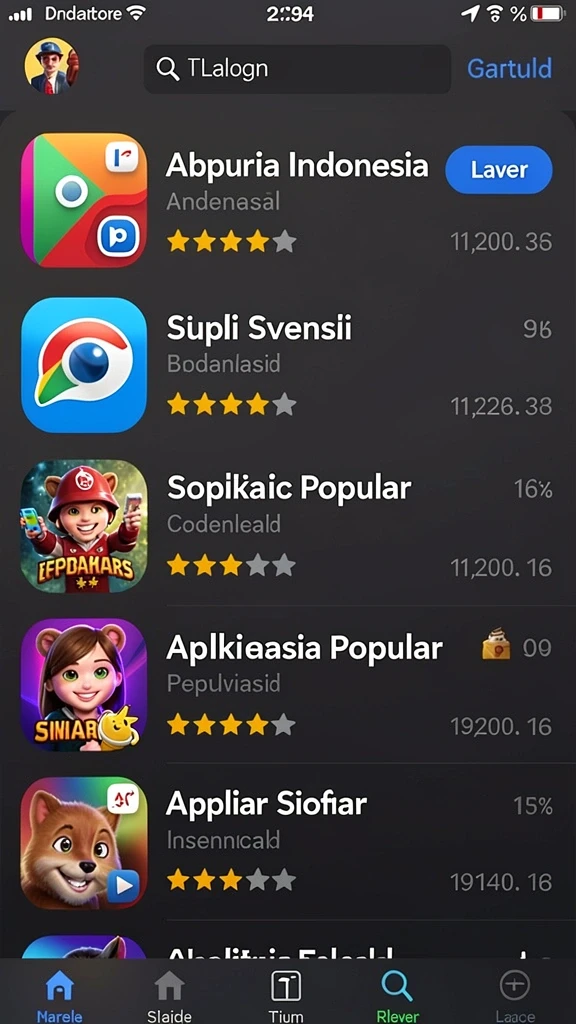Open the Aplkieasia Popular app listing
This screenshot has height=1024, width=576.
288,684
